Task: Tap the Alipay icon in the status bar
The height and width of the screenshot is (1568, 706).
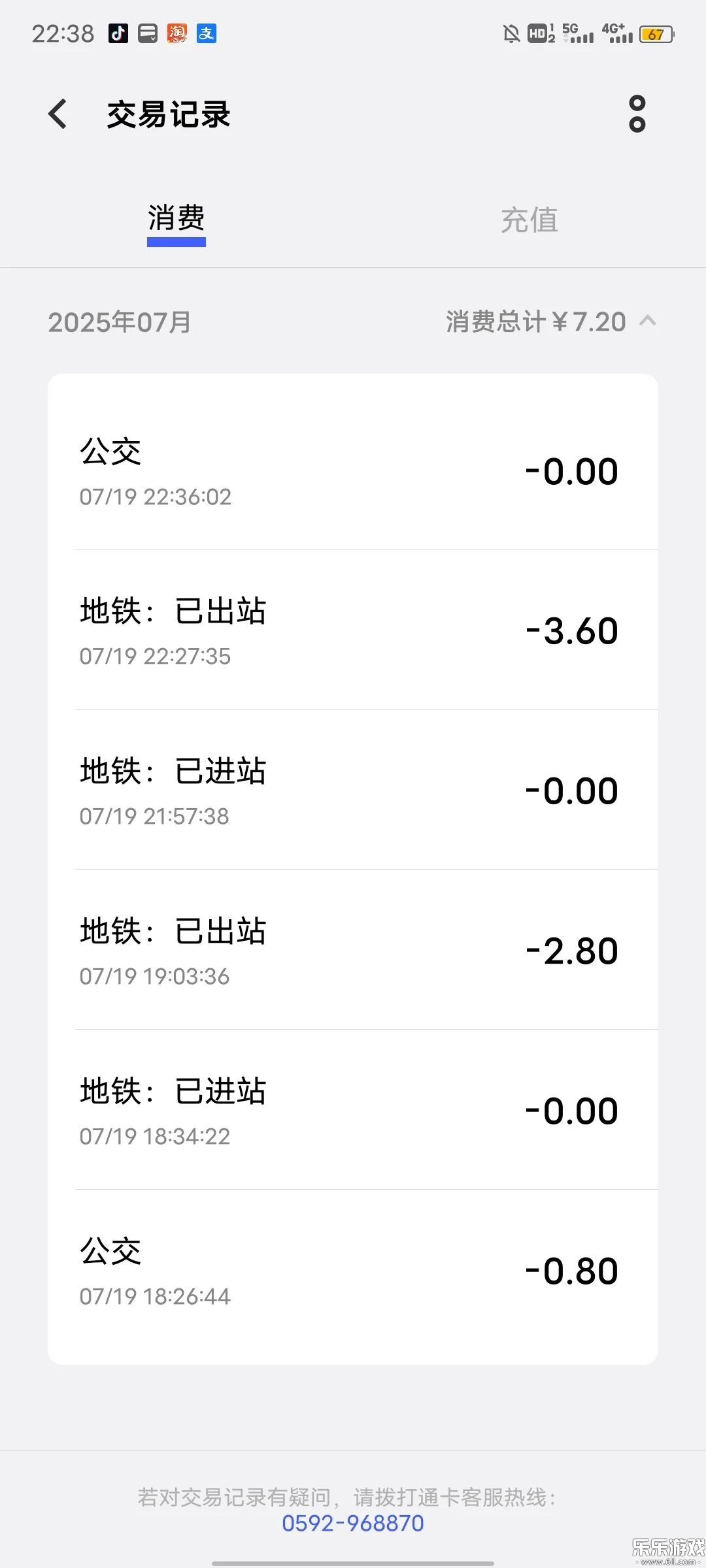Action: tap(206, 33)
